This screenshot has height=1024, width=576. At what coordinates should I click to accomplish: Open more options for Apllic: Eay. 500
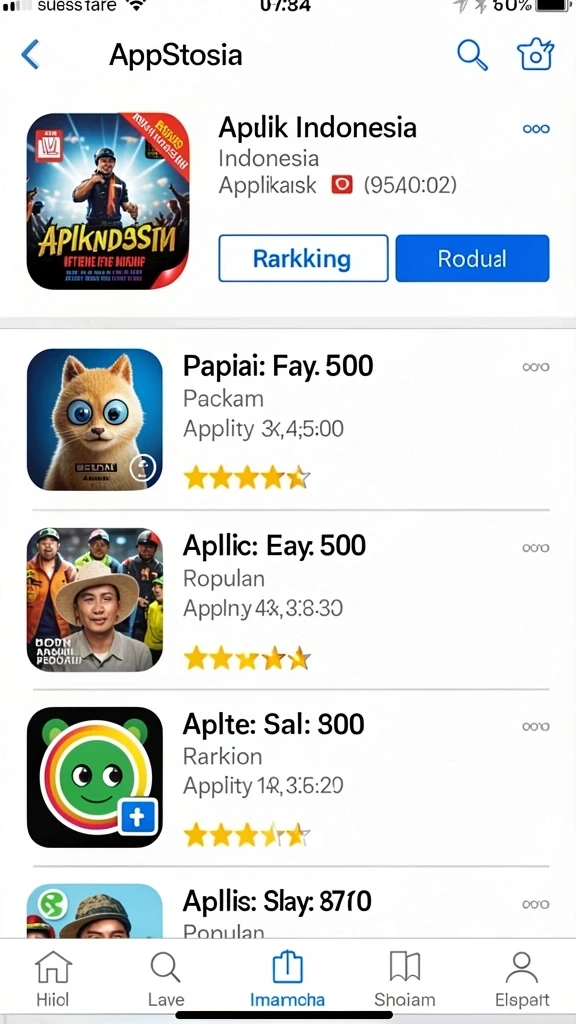536,547
